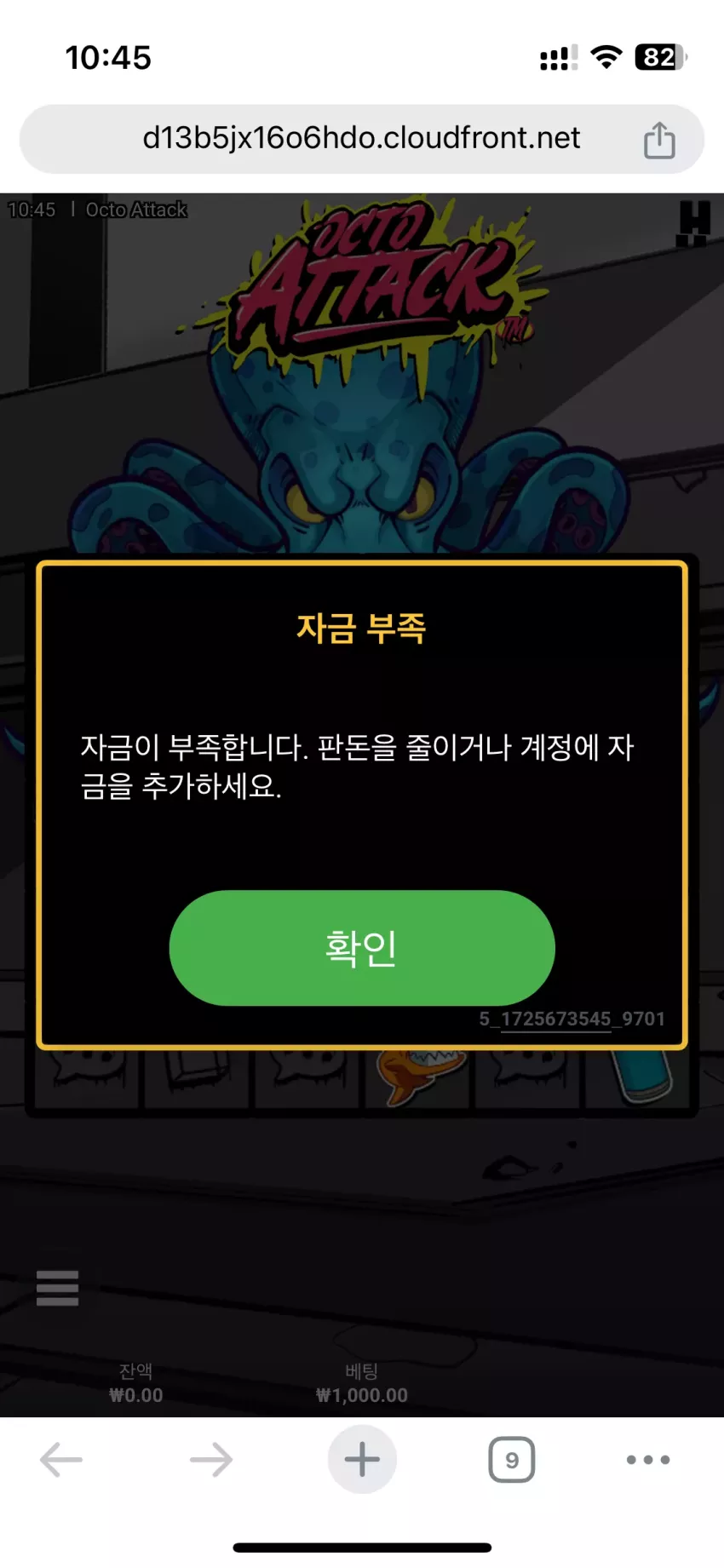The height and width of the screenshot is (1568, 724).
Task: Open the game's hamburger menu
Action: pyautogui.click(x=58, y=1288)
